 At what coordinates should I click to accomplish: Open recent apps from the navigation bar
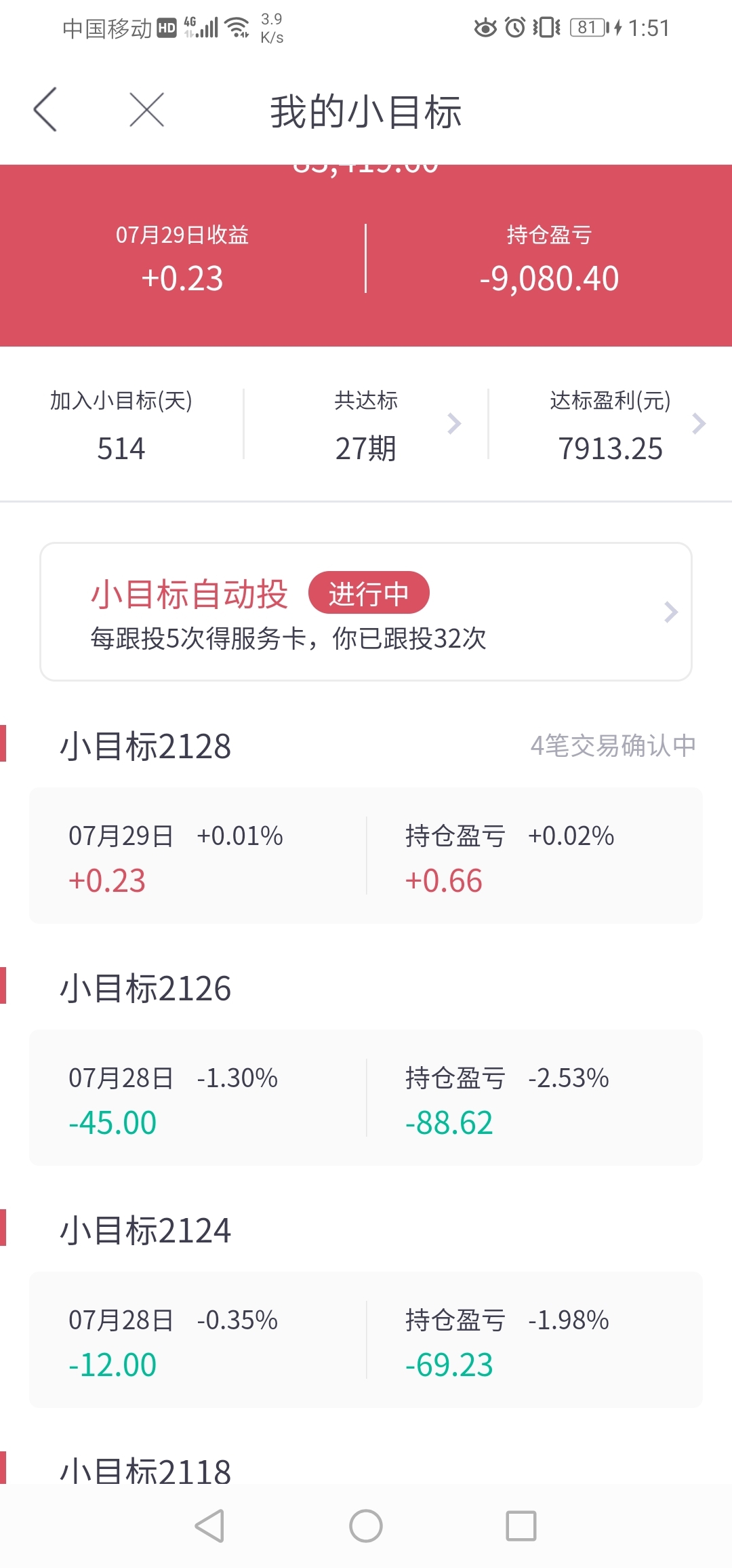[521, 1526]
